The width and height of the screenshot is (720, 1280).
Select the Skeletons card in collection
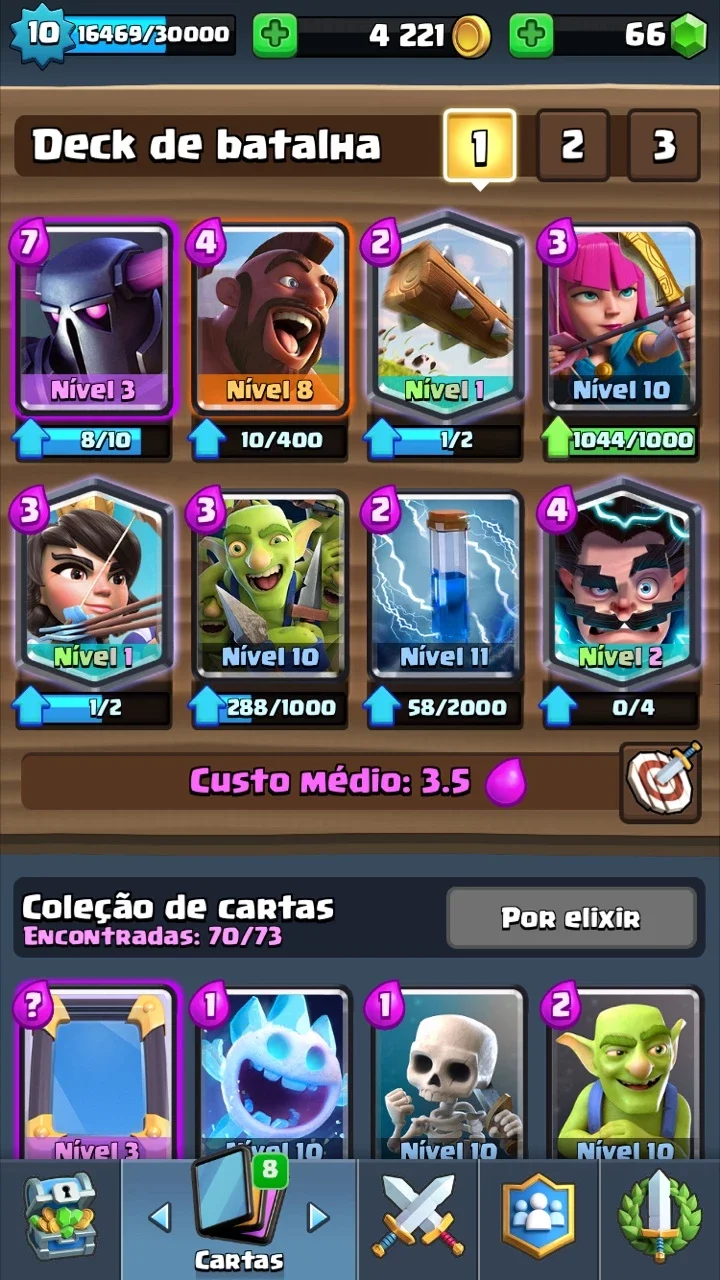point(446,1072)
